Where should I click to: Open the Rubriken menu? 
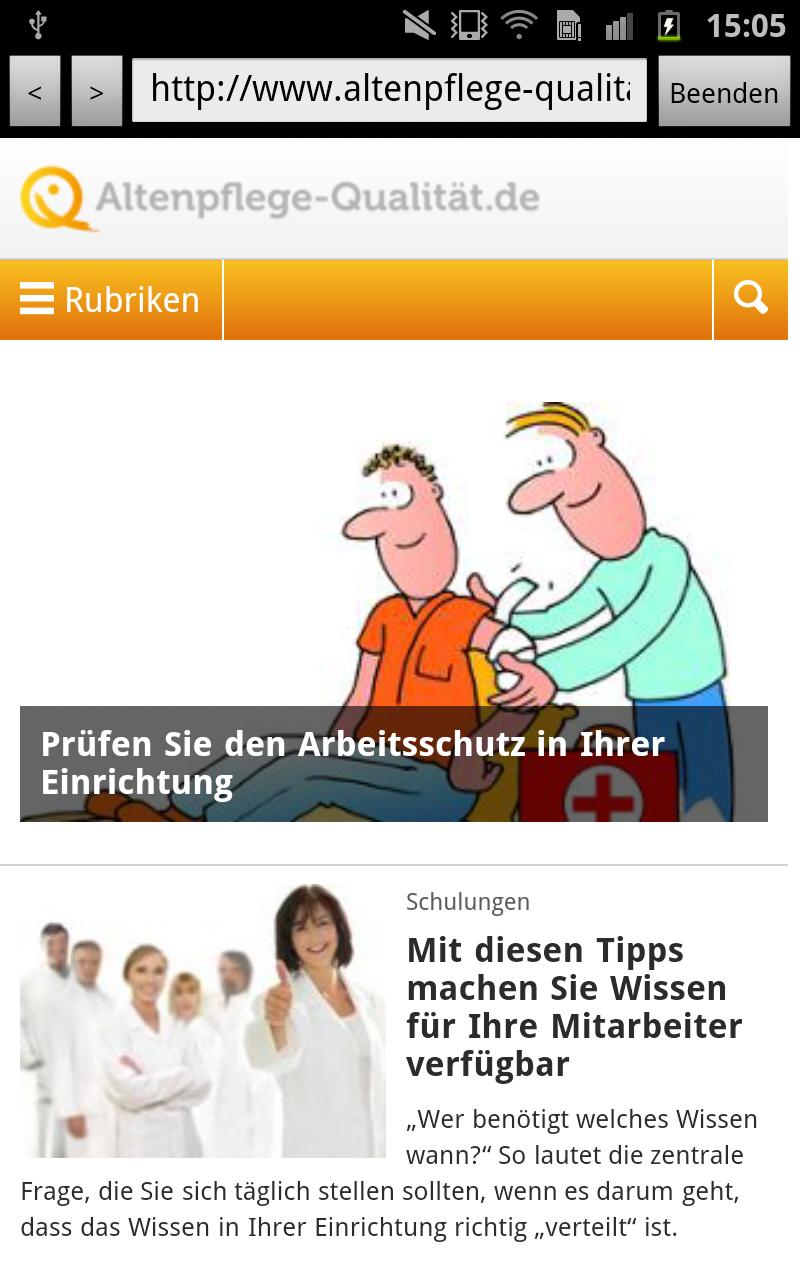(110, 300)
